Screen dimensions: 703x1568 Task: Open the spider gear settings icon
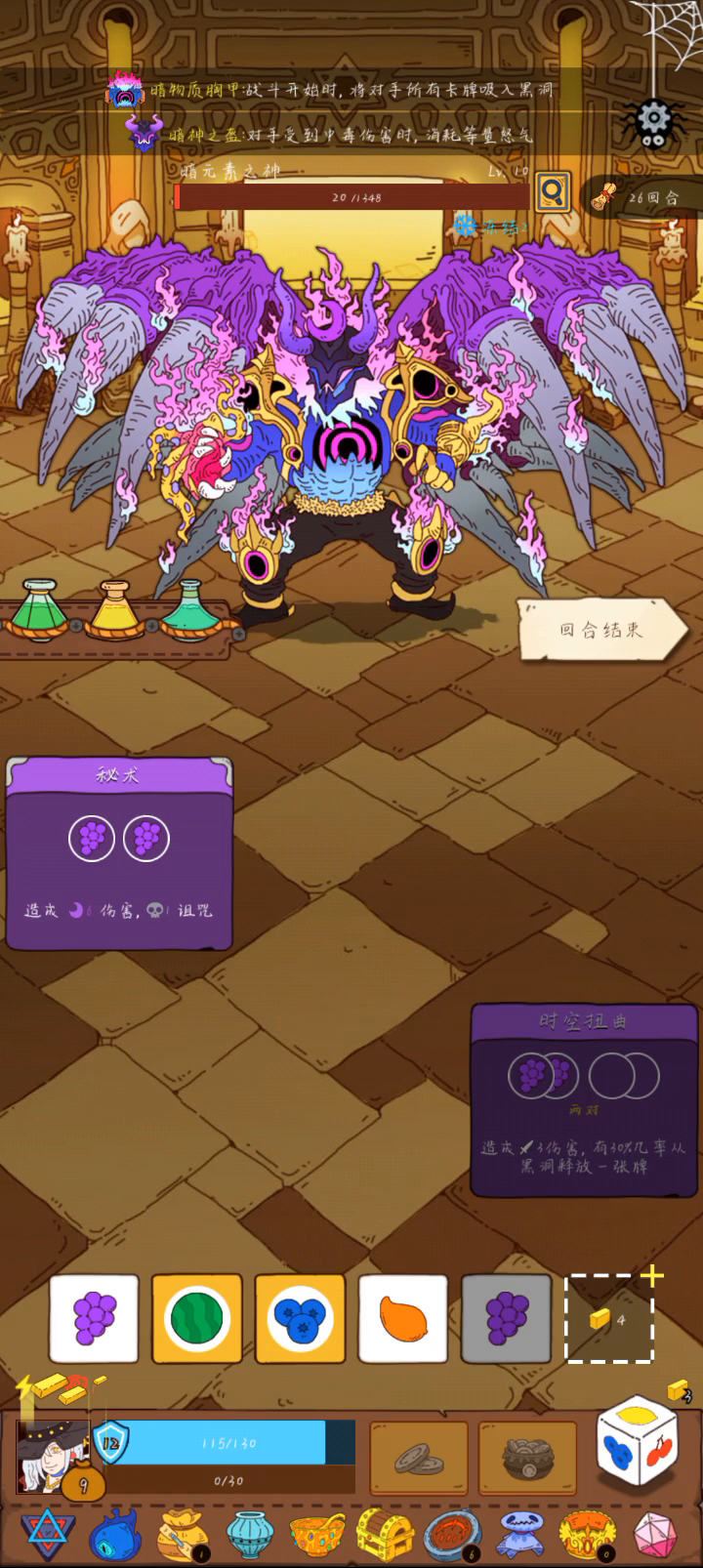pos(653,120)
